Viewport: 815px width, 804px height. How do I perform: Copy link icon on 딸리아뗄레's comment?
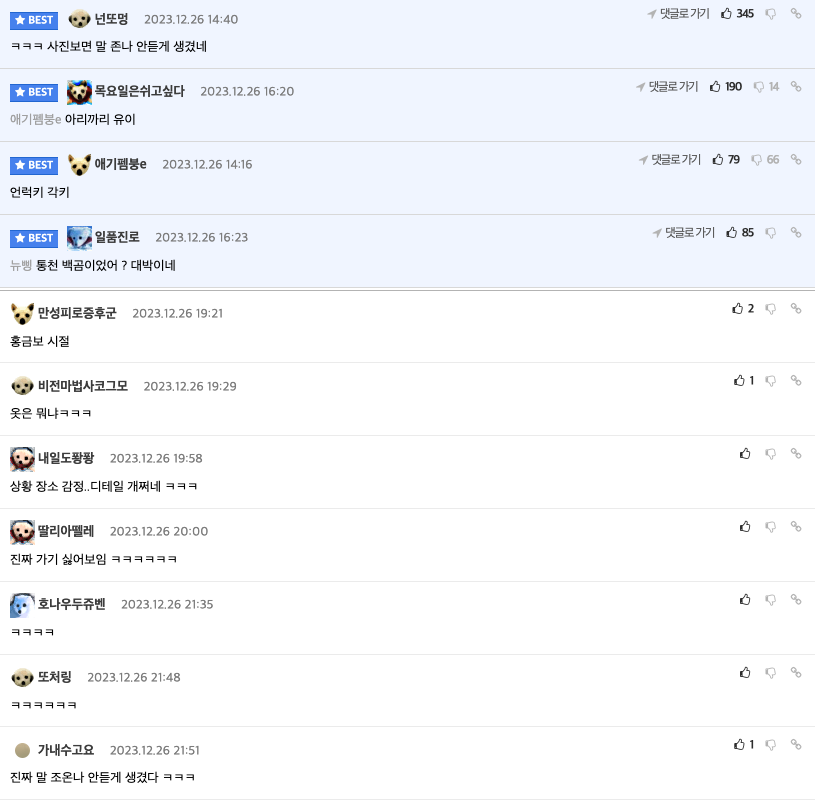(x=796, y=527)
